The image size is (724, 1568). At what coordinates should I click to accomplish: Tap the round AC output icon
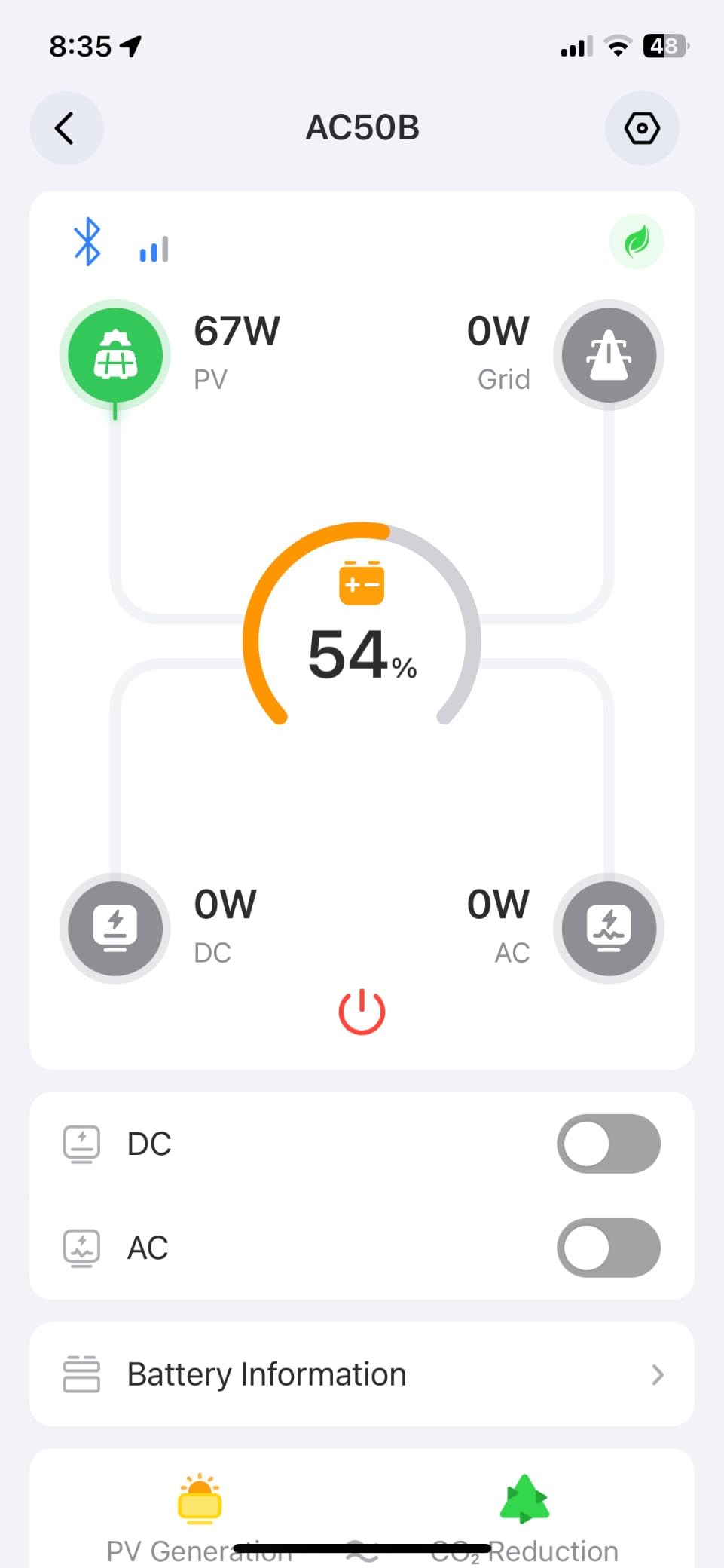[609, 928]
